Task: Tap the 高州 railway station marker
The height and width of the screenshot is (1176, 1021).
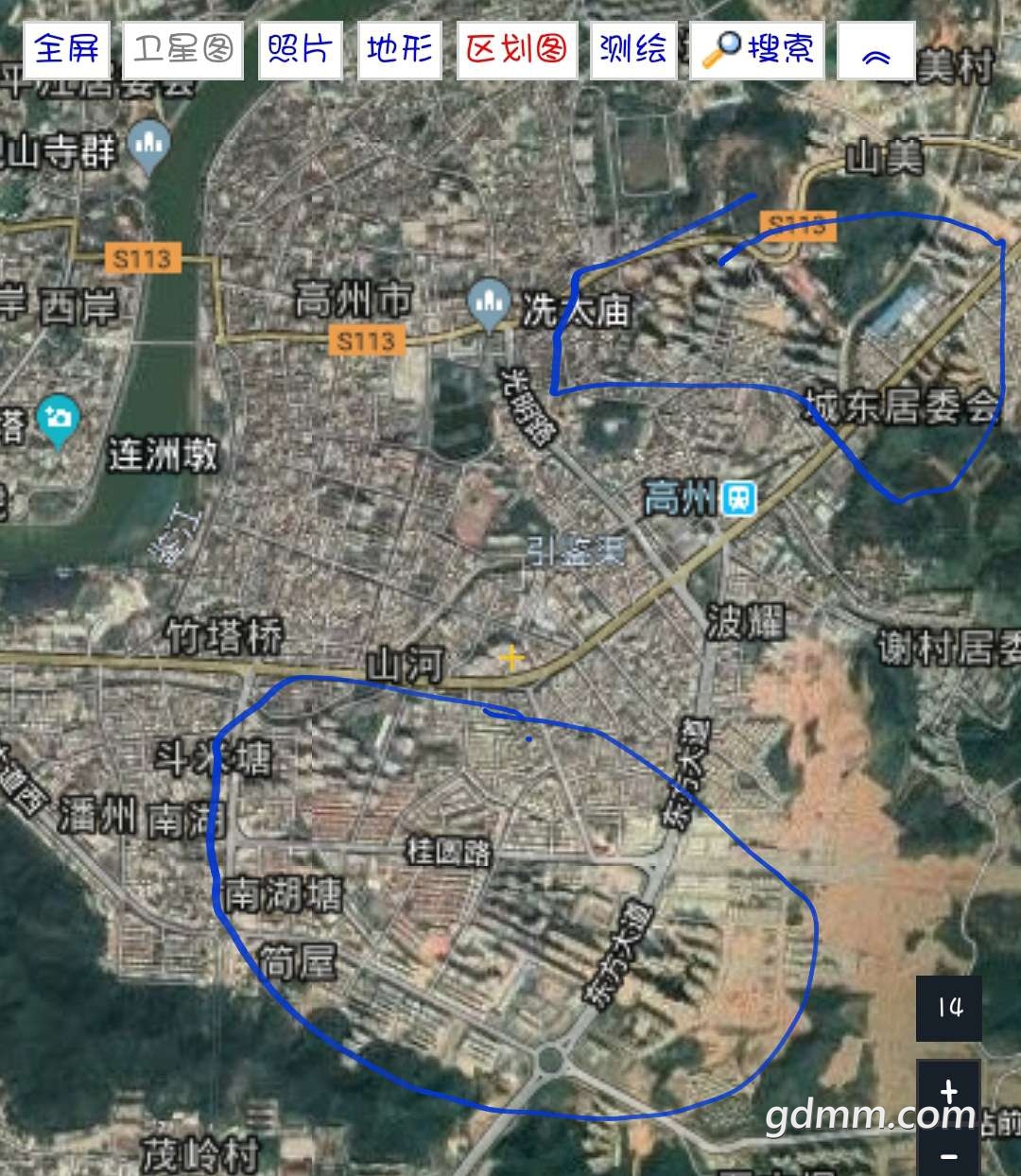Action: tap(738, 498)
